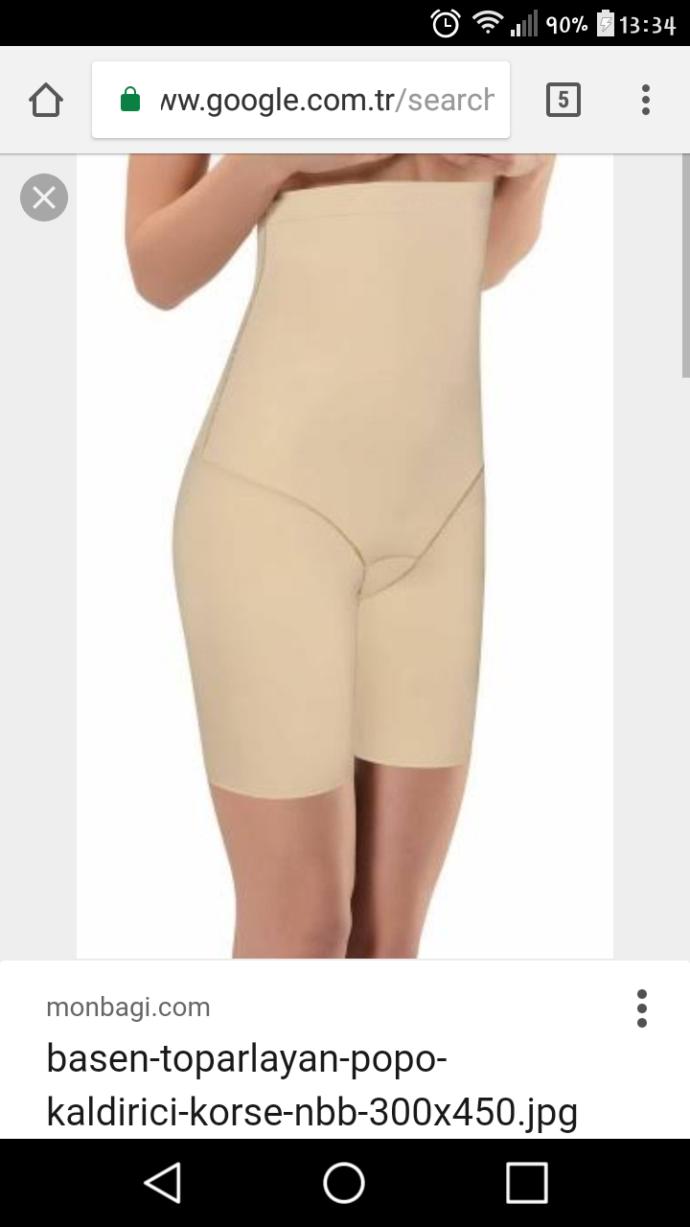Tap the google.com.tr address bar
This screenshot has height=1227, width=690.
tap(301, 100)
